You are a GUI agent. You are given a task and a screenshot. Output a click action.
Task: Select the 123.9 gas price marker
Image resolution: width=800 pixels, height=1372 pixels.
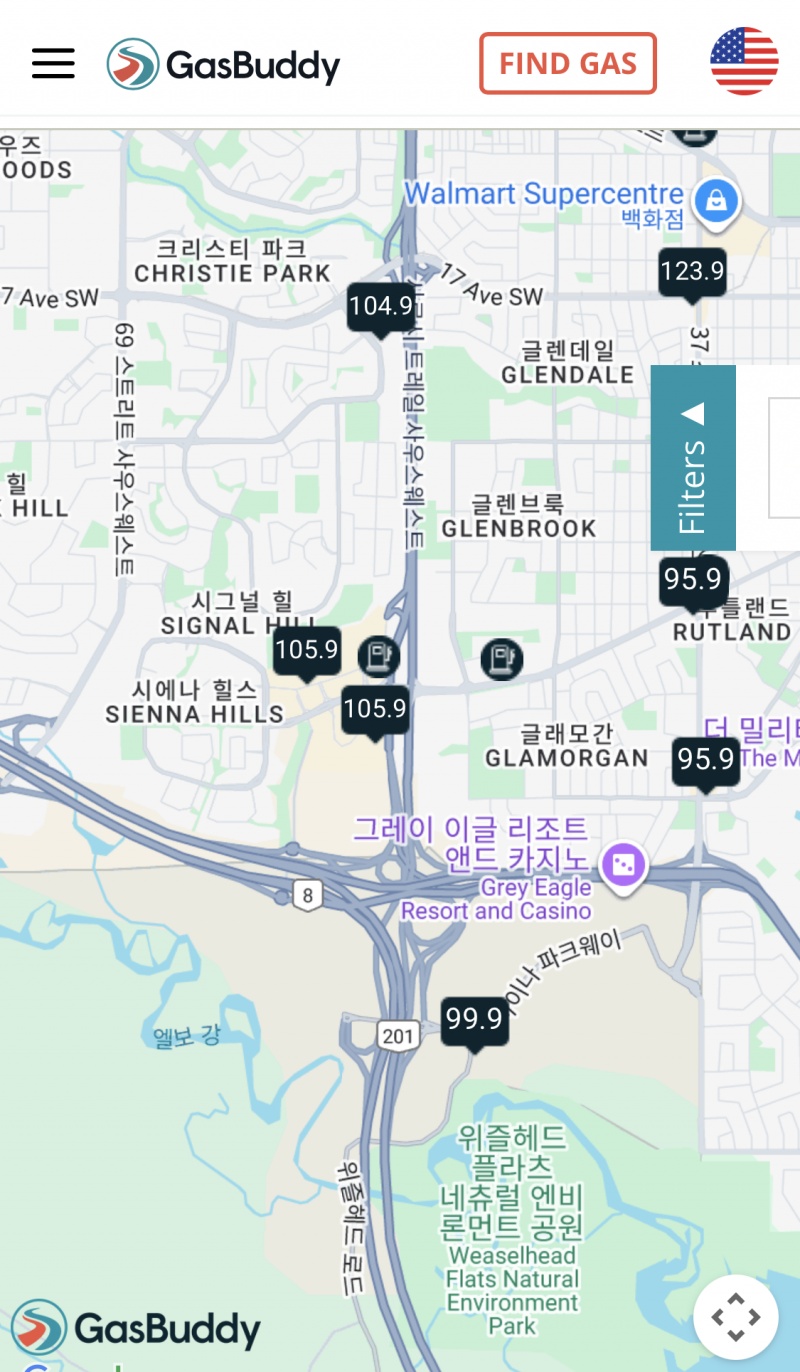[x=692, y=271]
